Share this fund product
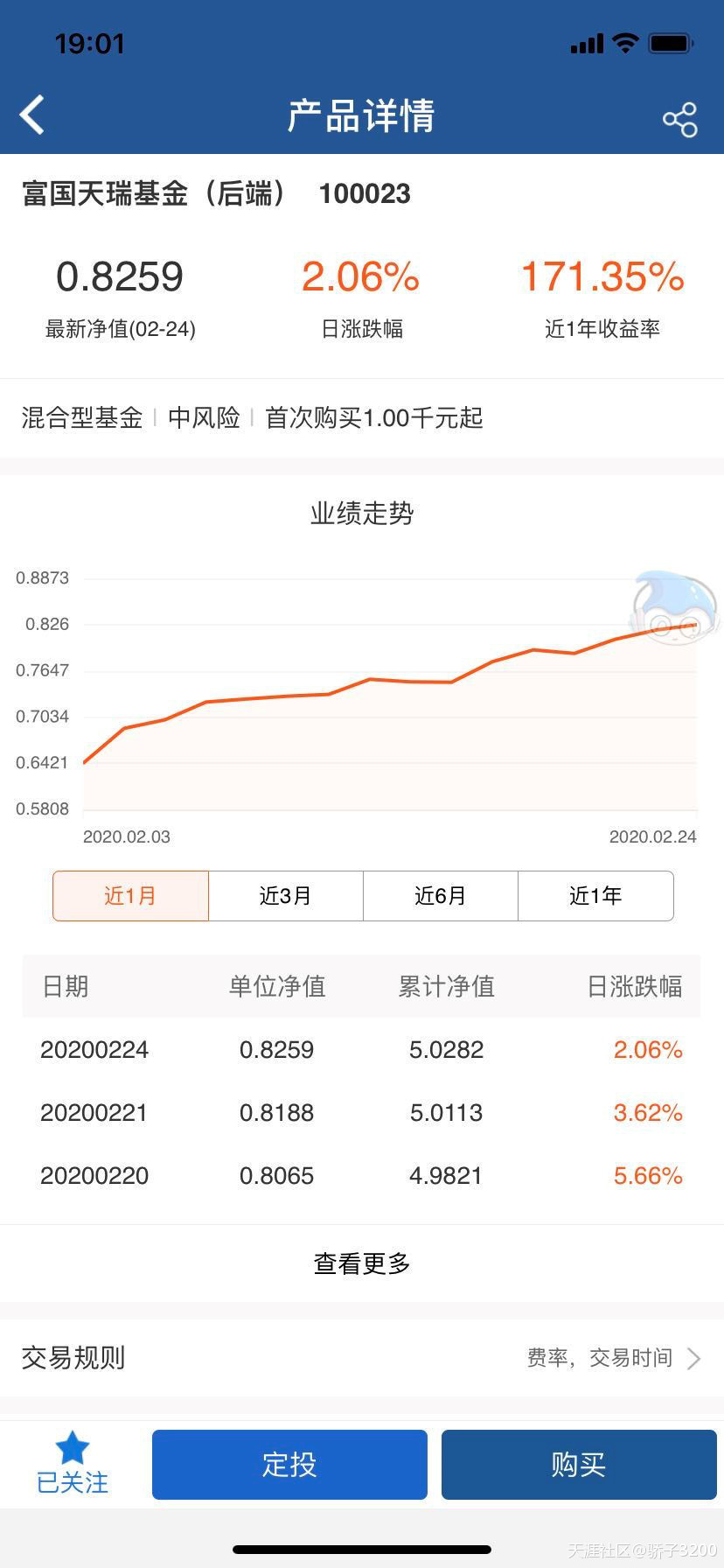 coord(679,119)
